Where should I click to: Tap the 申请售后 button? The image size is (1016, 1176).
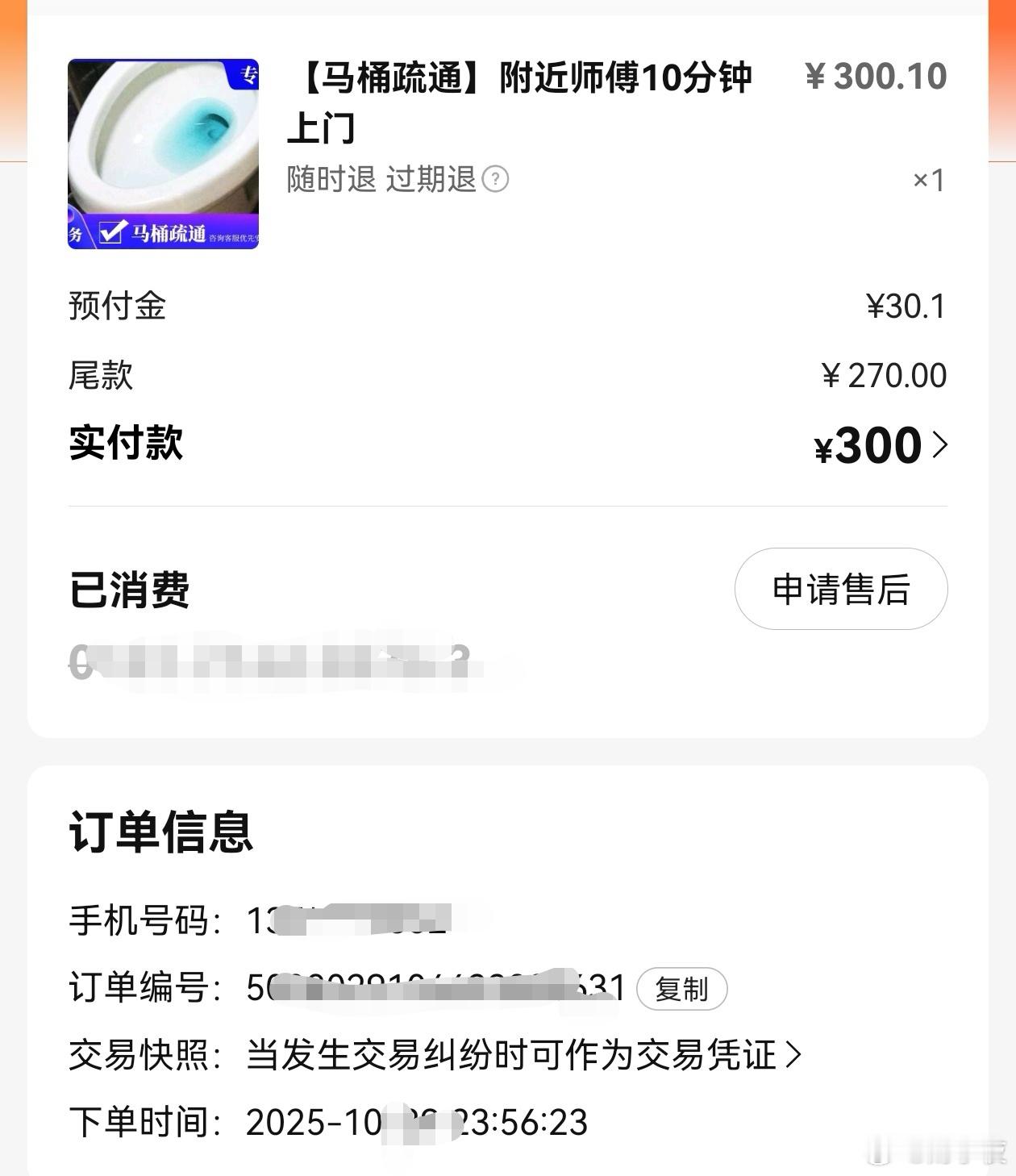(841, 590)
